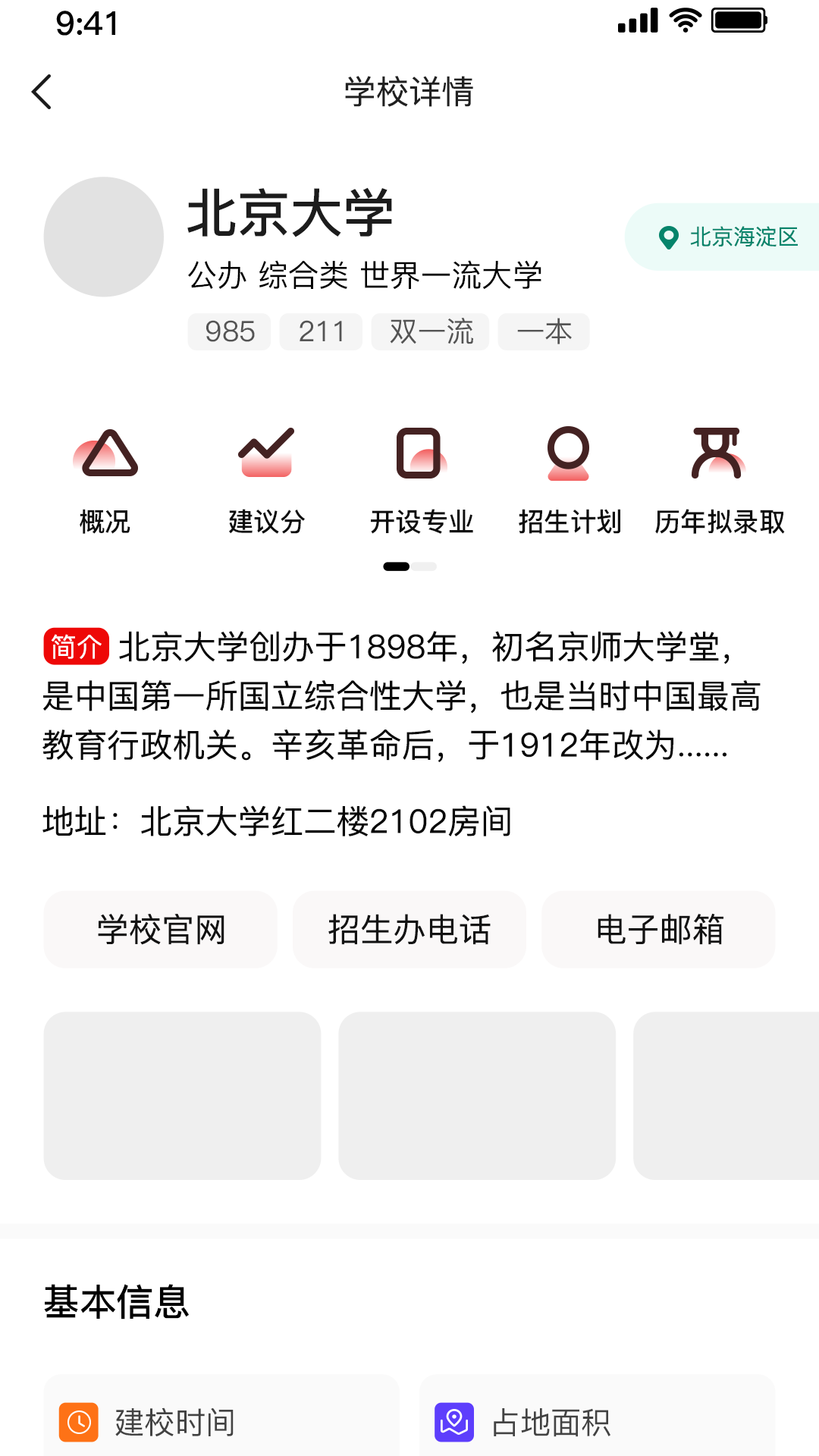The height and width of the screenshot is (1456, 819).
Task: Click the location pin in 北京海淀区 badge
Action: [x=667, y=237]
